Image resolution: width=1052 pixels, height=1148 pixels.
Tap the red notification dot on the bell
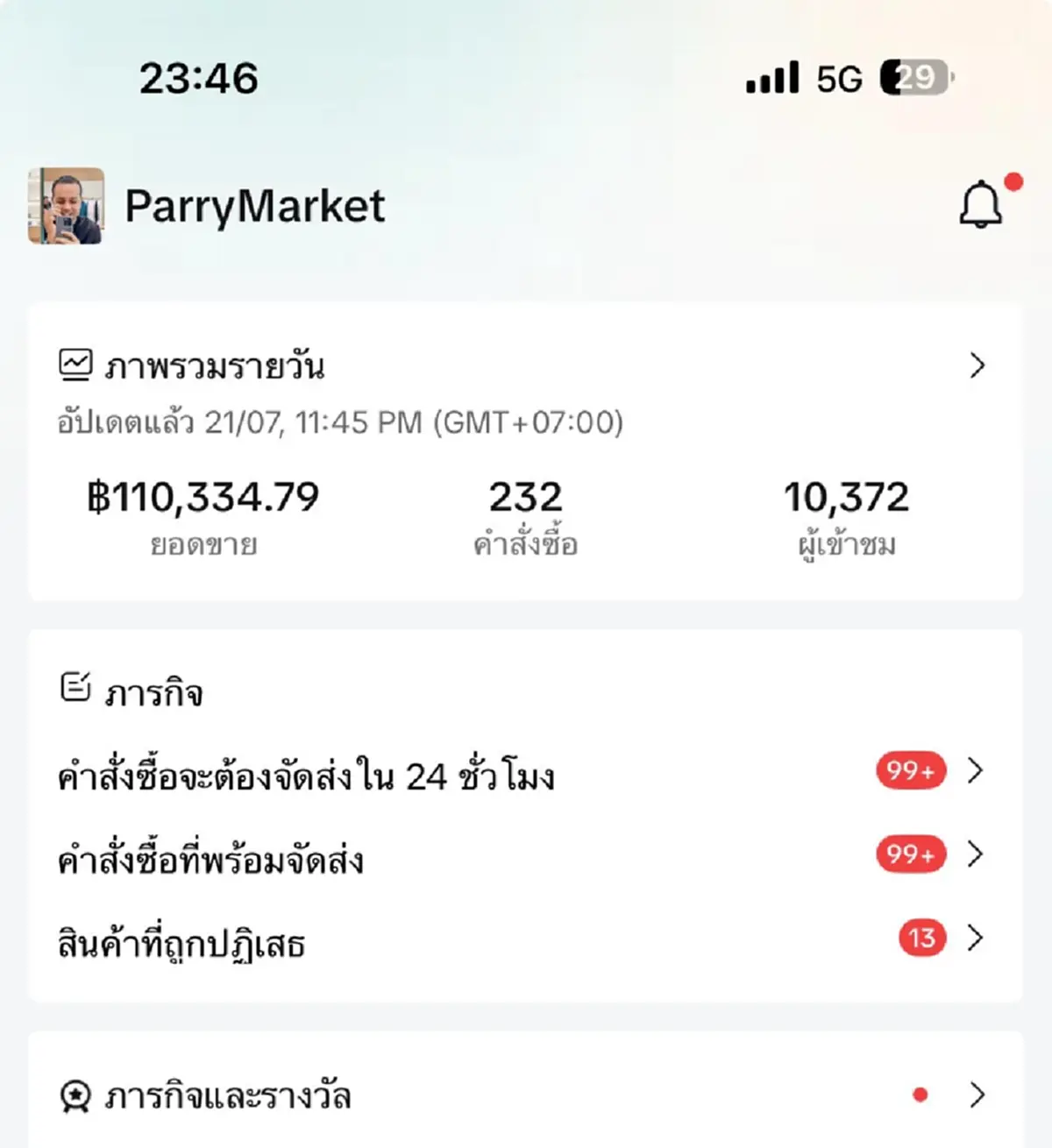[x=1015, y=181]
